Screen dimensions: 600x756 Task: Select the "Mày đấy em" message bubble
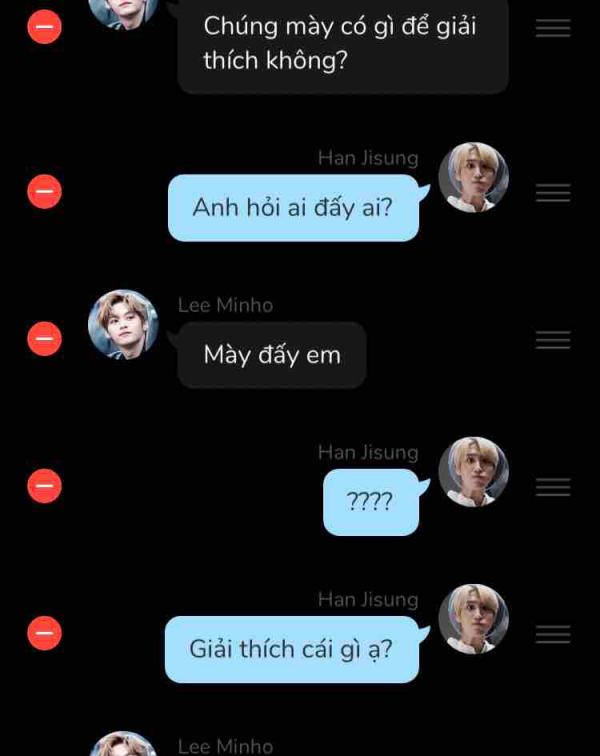pos(271,355)
